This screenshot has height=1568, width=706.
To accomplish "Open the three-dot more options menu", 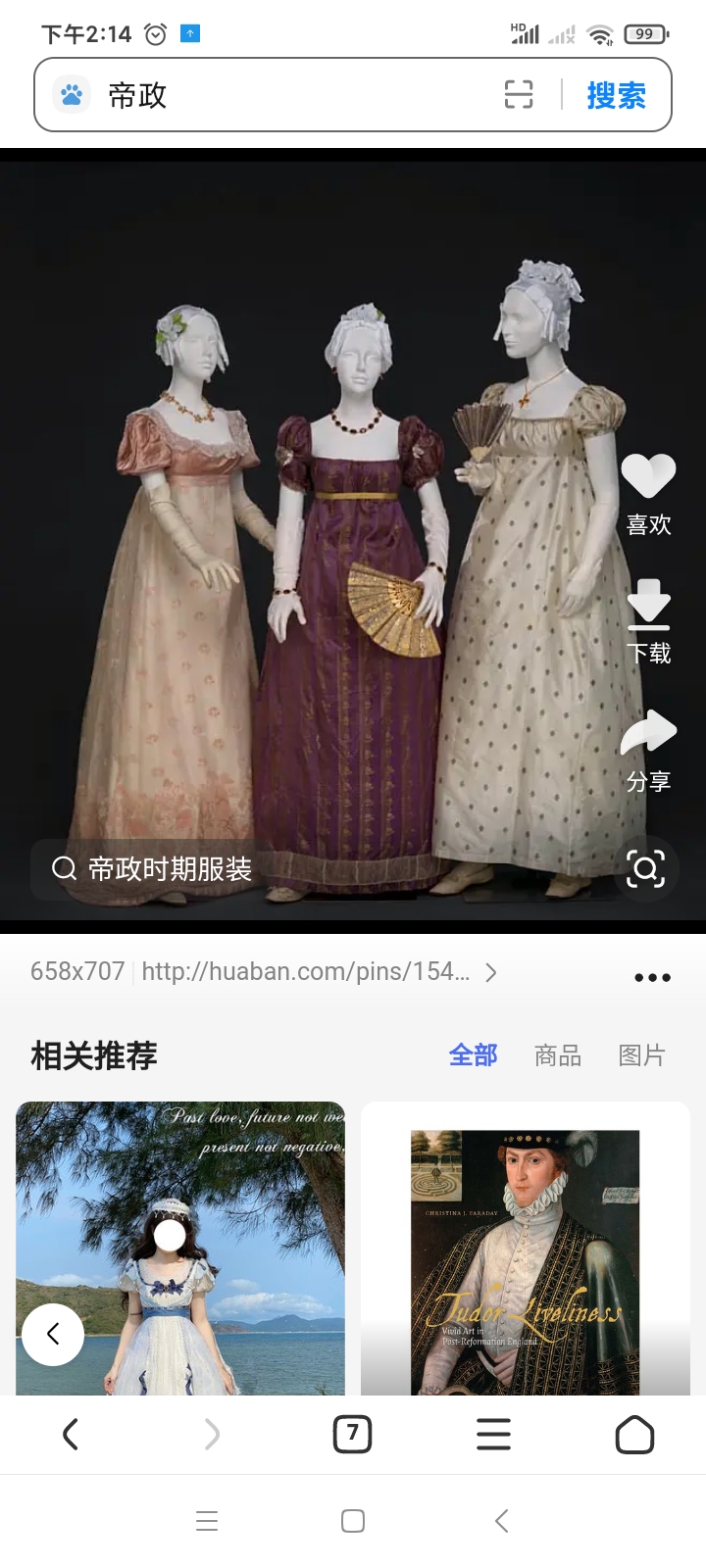I will coord(652,977).
